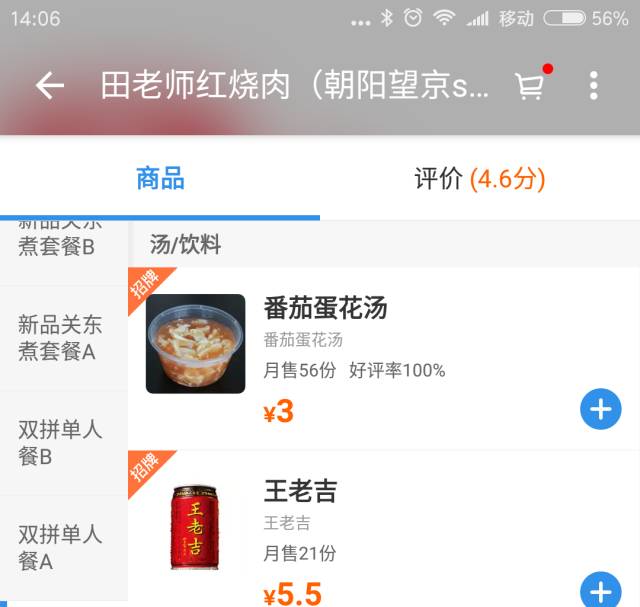Add 王老吉 to the cart
This screenshot has width=640, height=607.
[600, 590]
